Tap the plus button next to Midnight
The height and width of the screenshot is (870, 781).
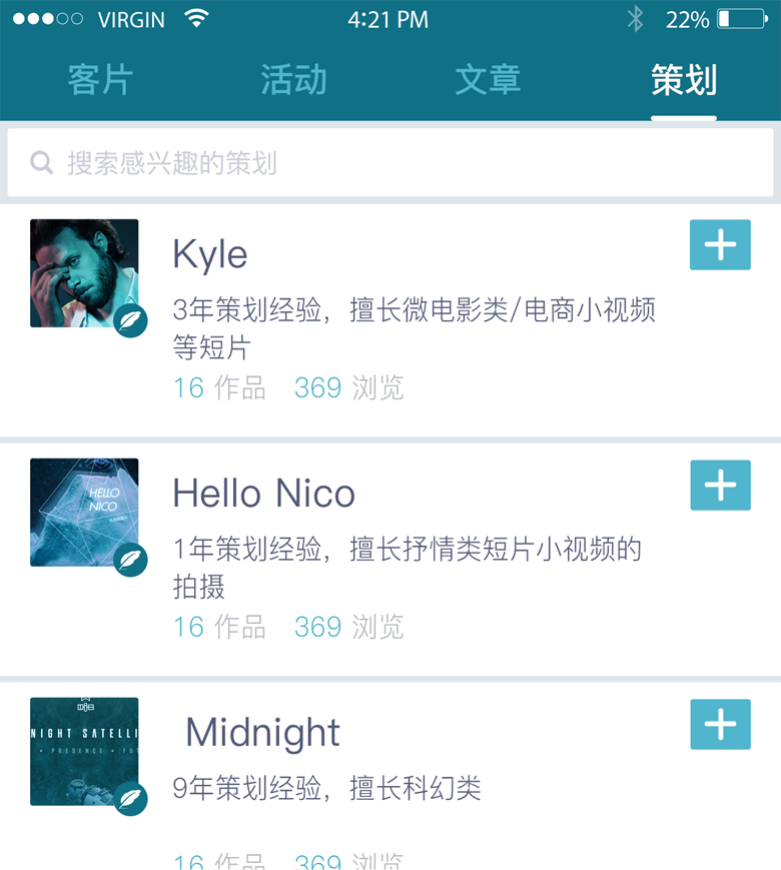pos(720,724)
